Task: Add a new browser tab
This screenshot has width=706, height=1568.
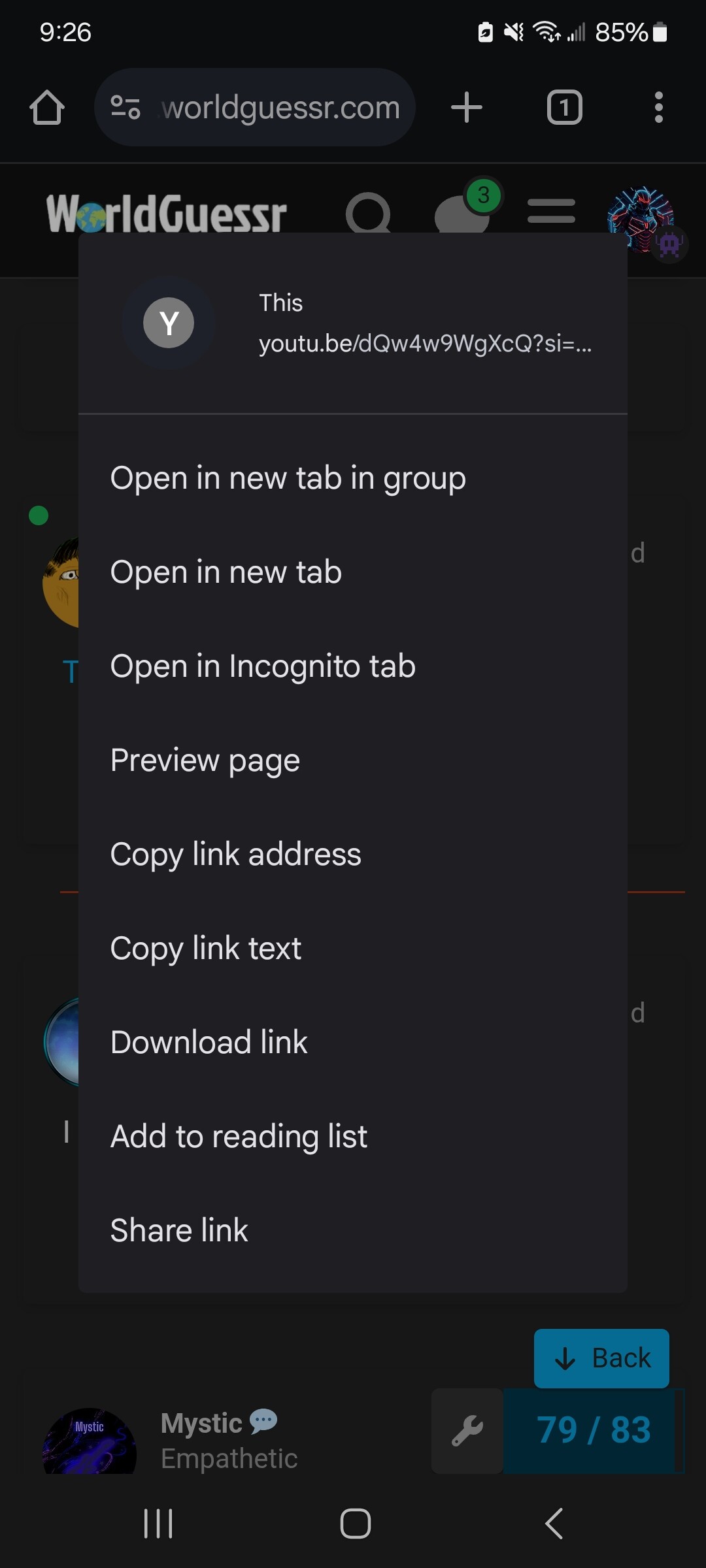Action: [x=467, y=107]
